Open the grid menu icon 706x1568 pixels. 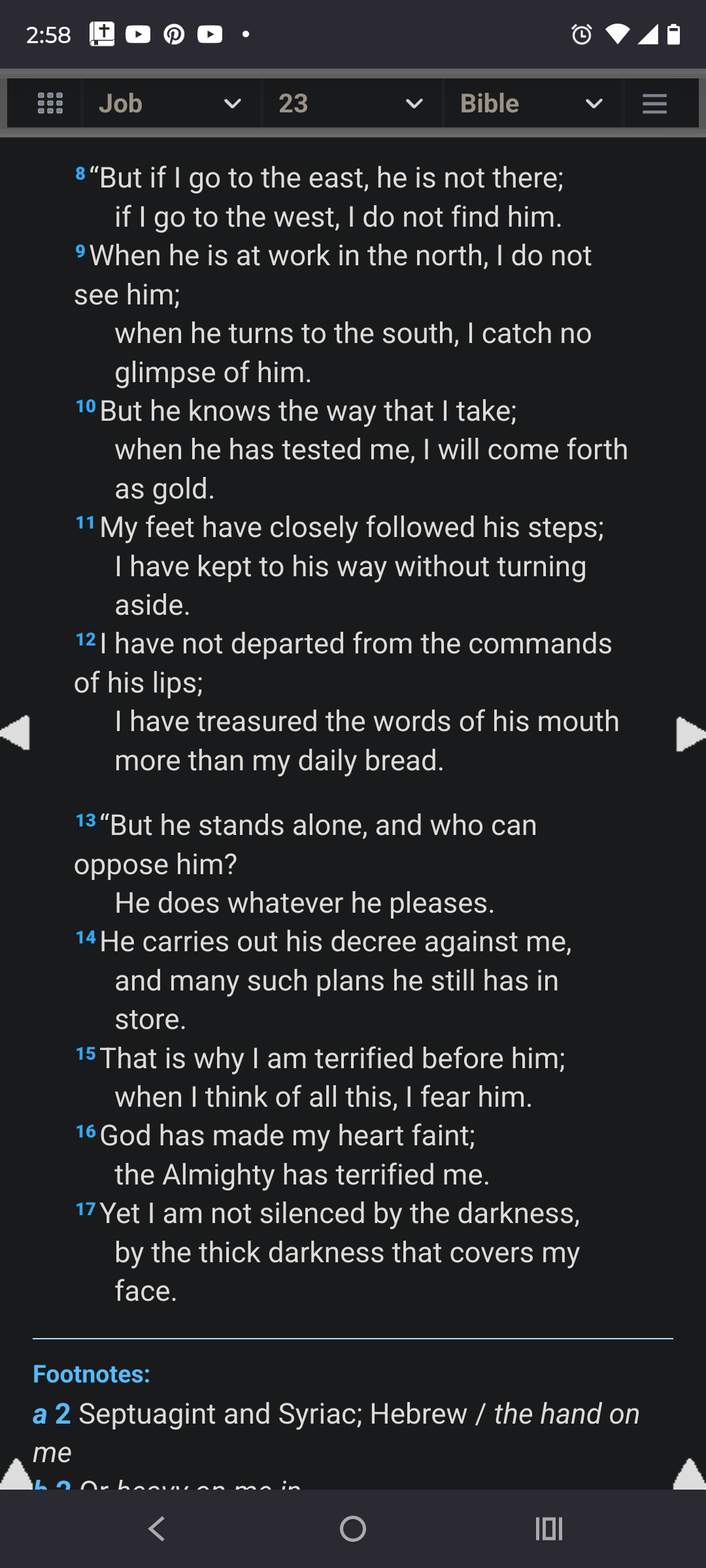tap(50, 103)
